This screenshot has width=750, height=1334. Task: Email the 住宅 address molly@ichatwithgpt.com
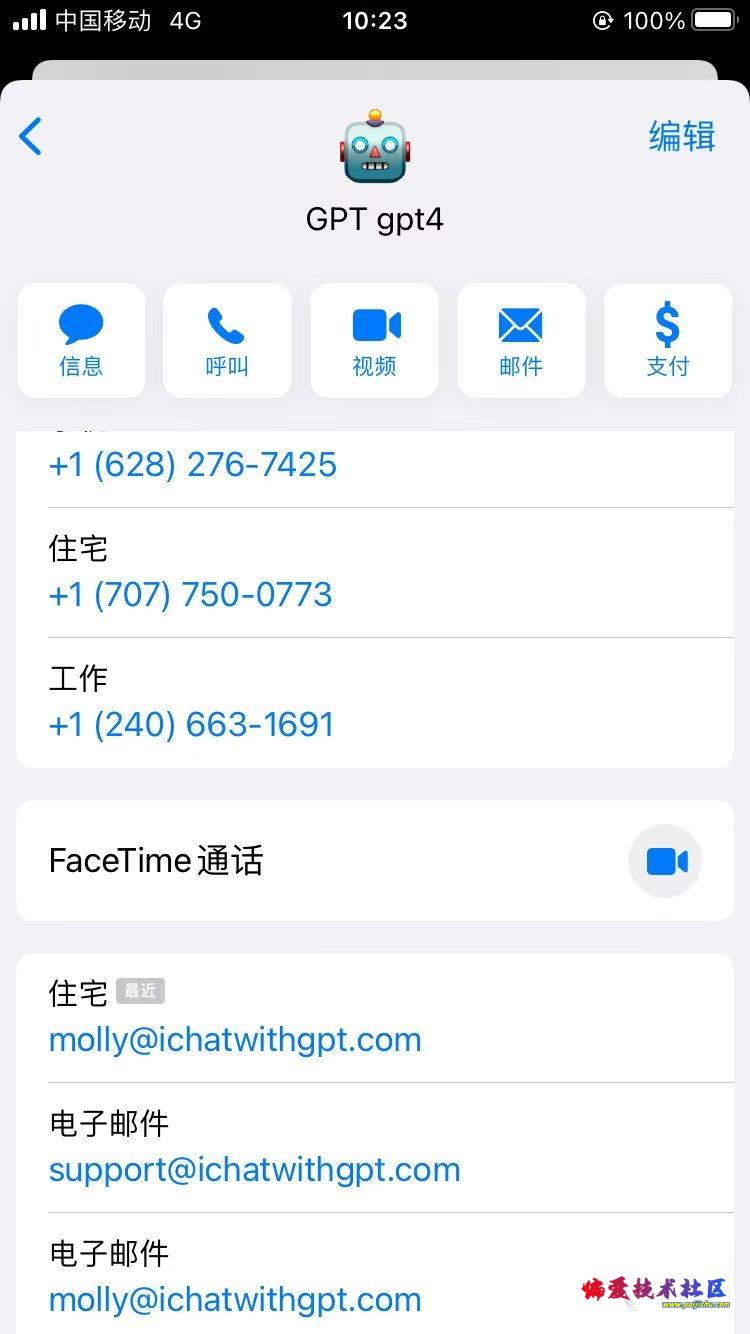click(x=235, y=1040)
